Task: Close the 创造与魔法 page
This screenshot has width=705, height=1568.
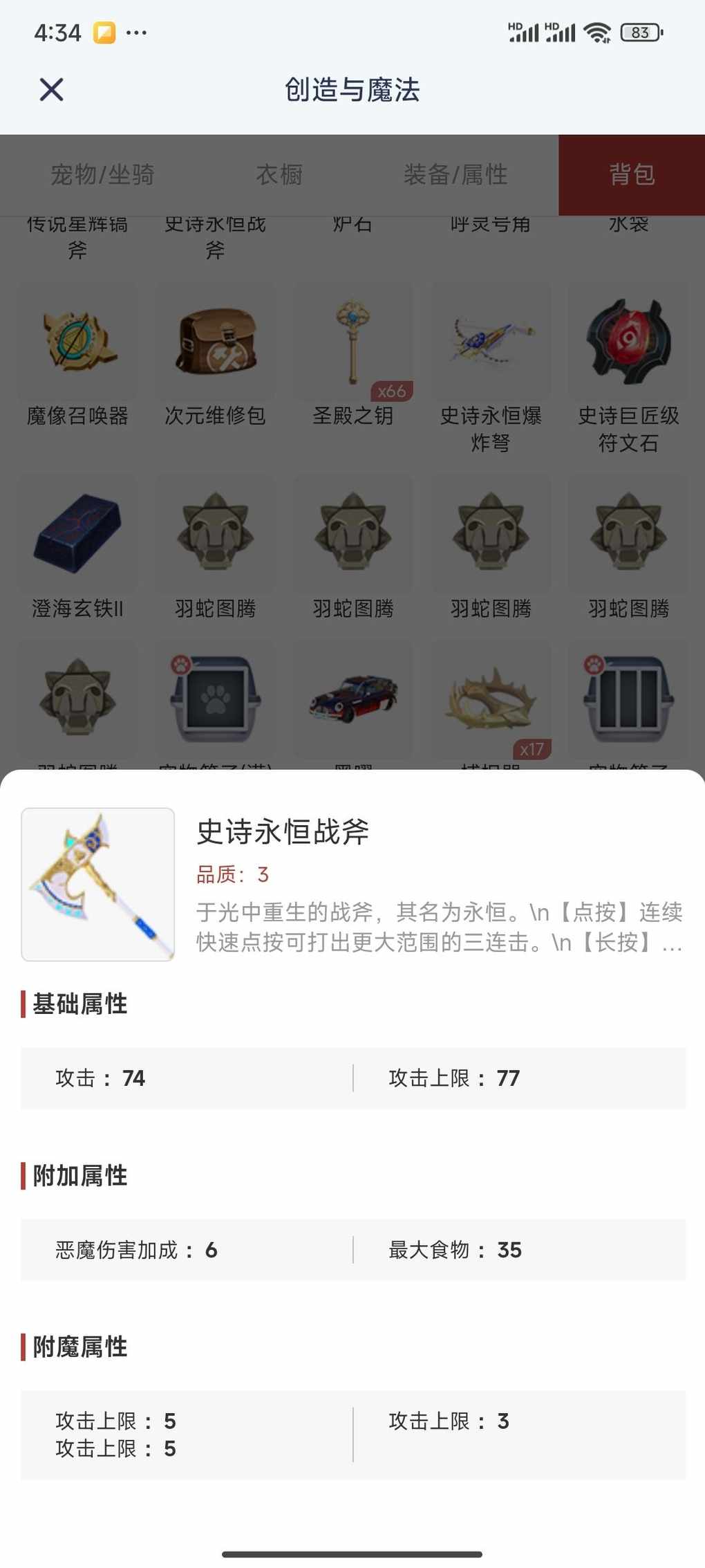Action: coord(52,90)
